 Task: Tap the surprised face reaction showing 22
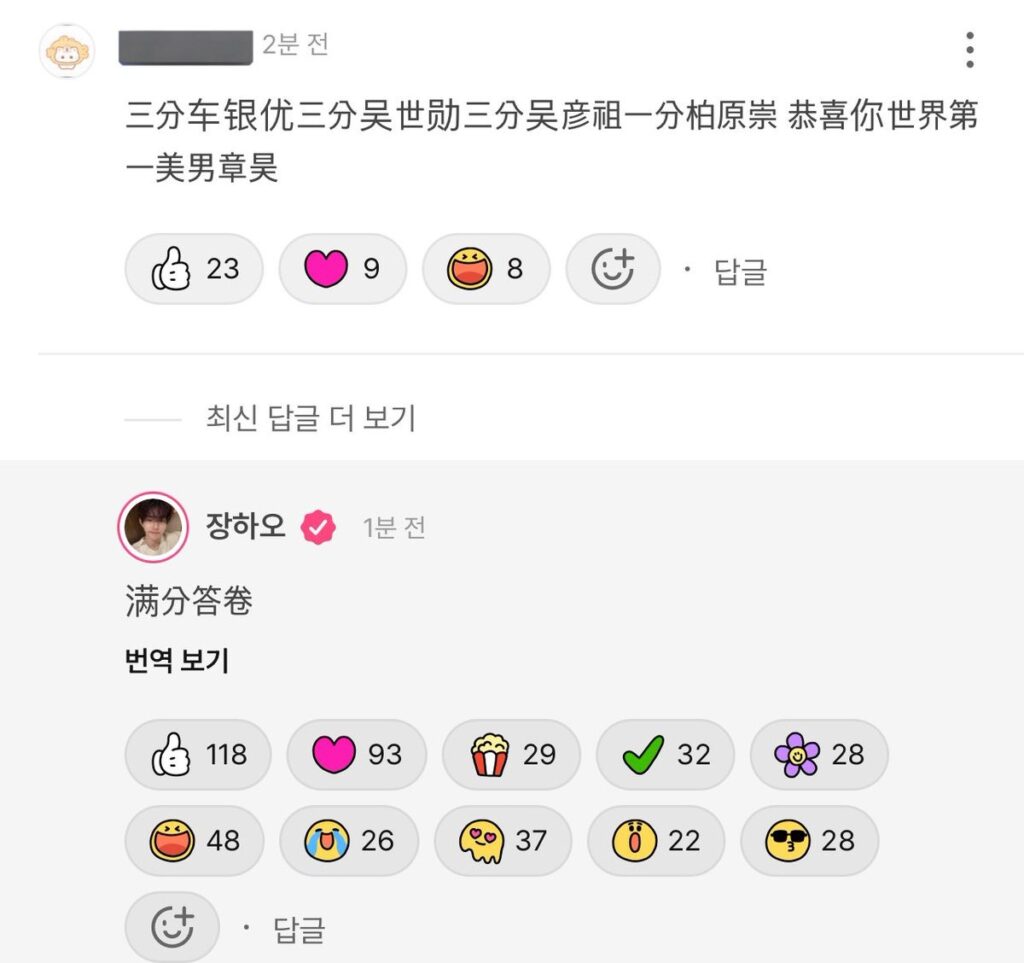(x=656, y=841)
